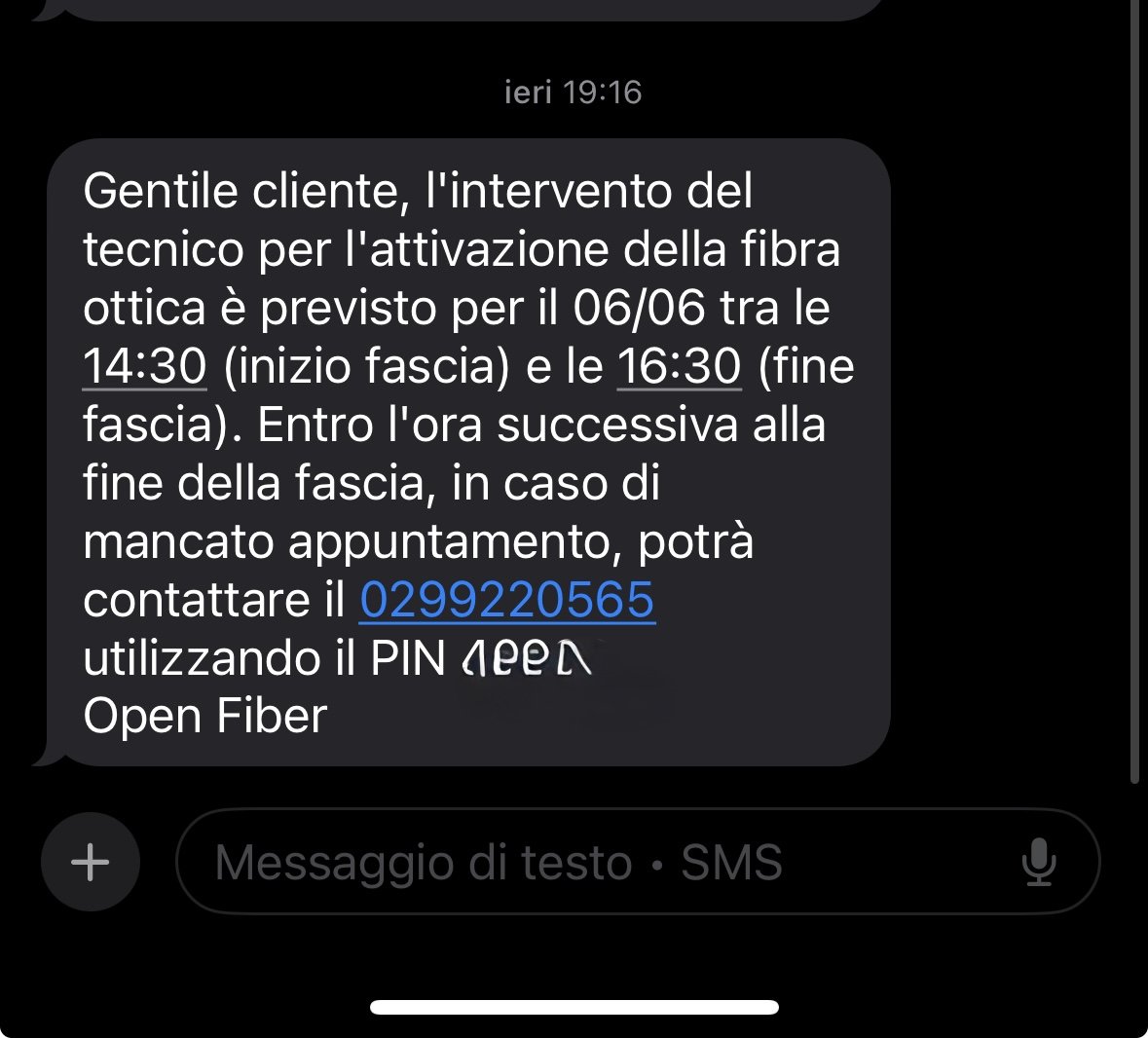Tap the underlined time 14:30

pos(145,367)
